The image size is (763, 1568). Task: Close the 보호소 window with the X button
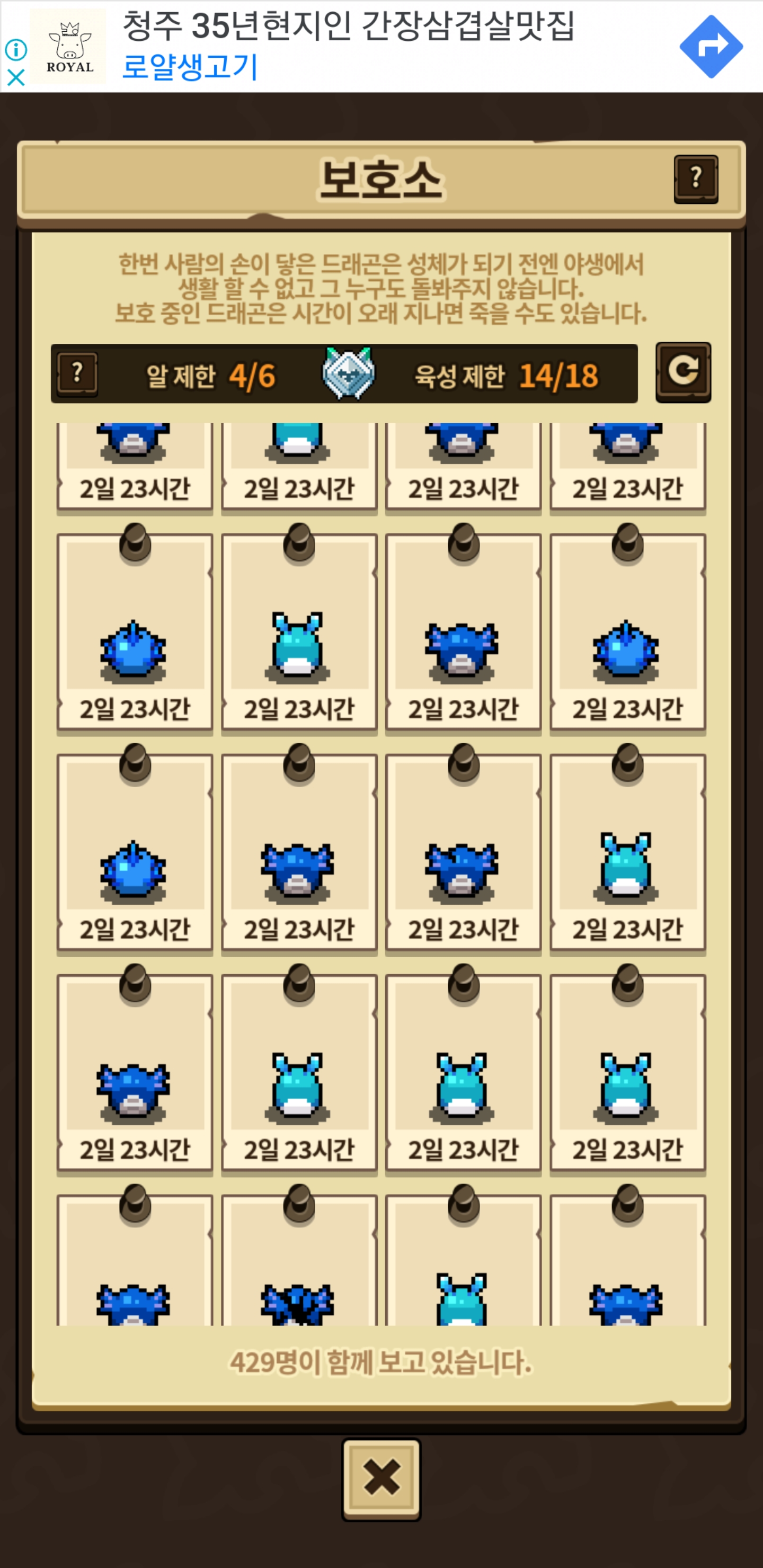[381, 1478]
